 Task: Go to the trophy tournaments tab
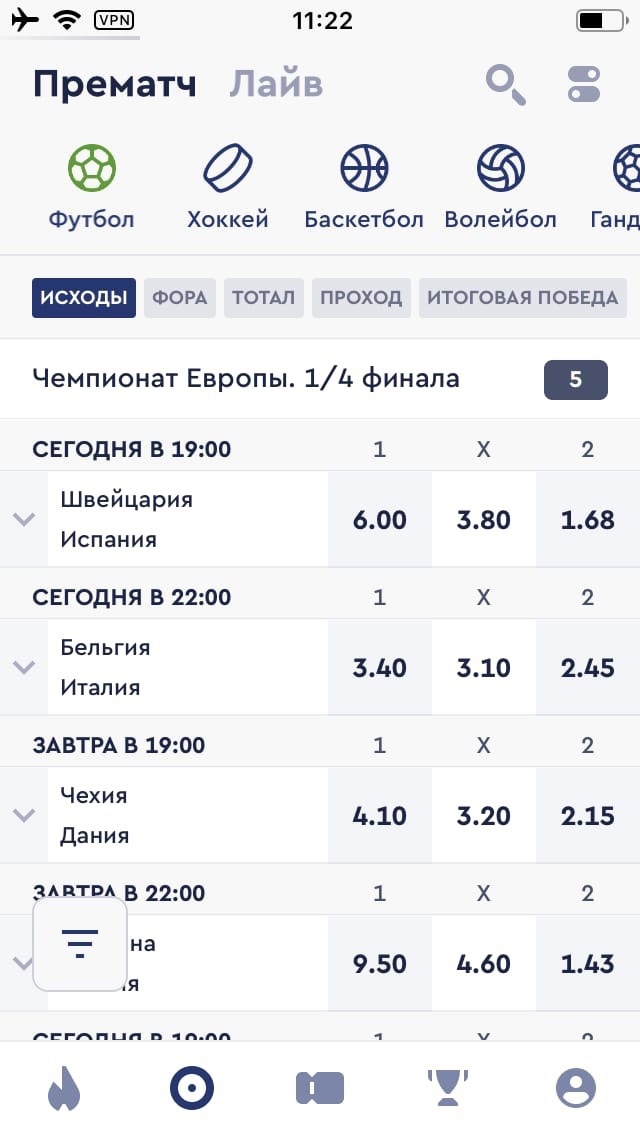[x=447, y=1088]
